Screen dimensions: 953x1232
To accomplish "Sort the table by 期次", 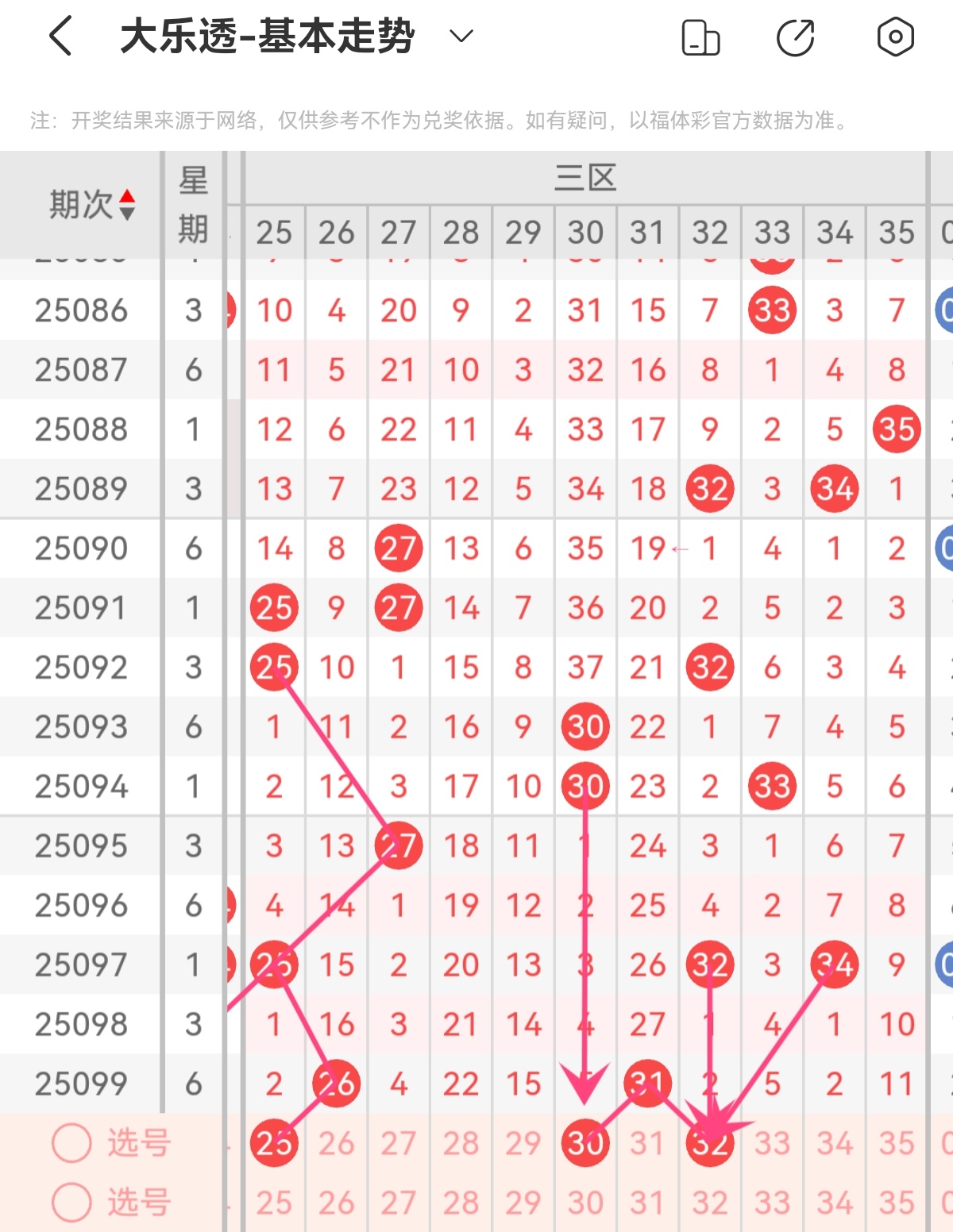I will click(92, 205).
